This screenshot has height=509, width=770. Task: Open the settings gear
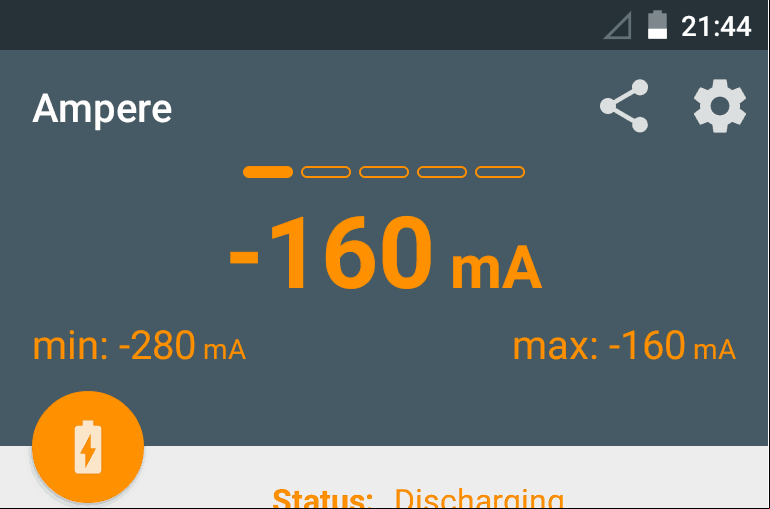720,106
